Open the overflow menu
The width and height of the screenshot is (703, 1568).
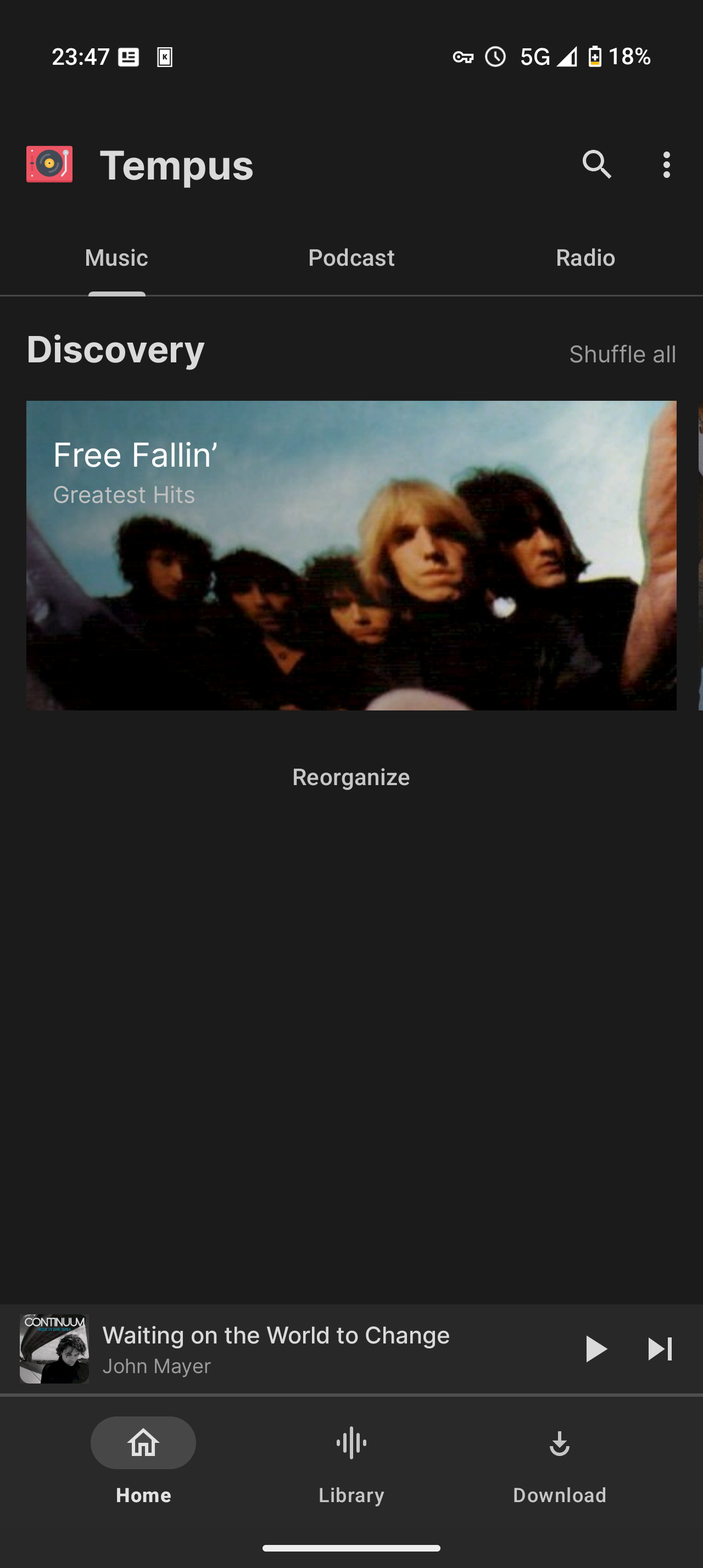(x=667, y=164)
